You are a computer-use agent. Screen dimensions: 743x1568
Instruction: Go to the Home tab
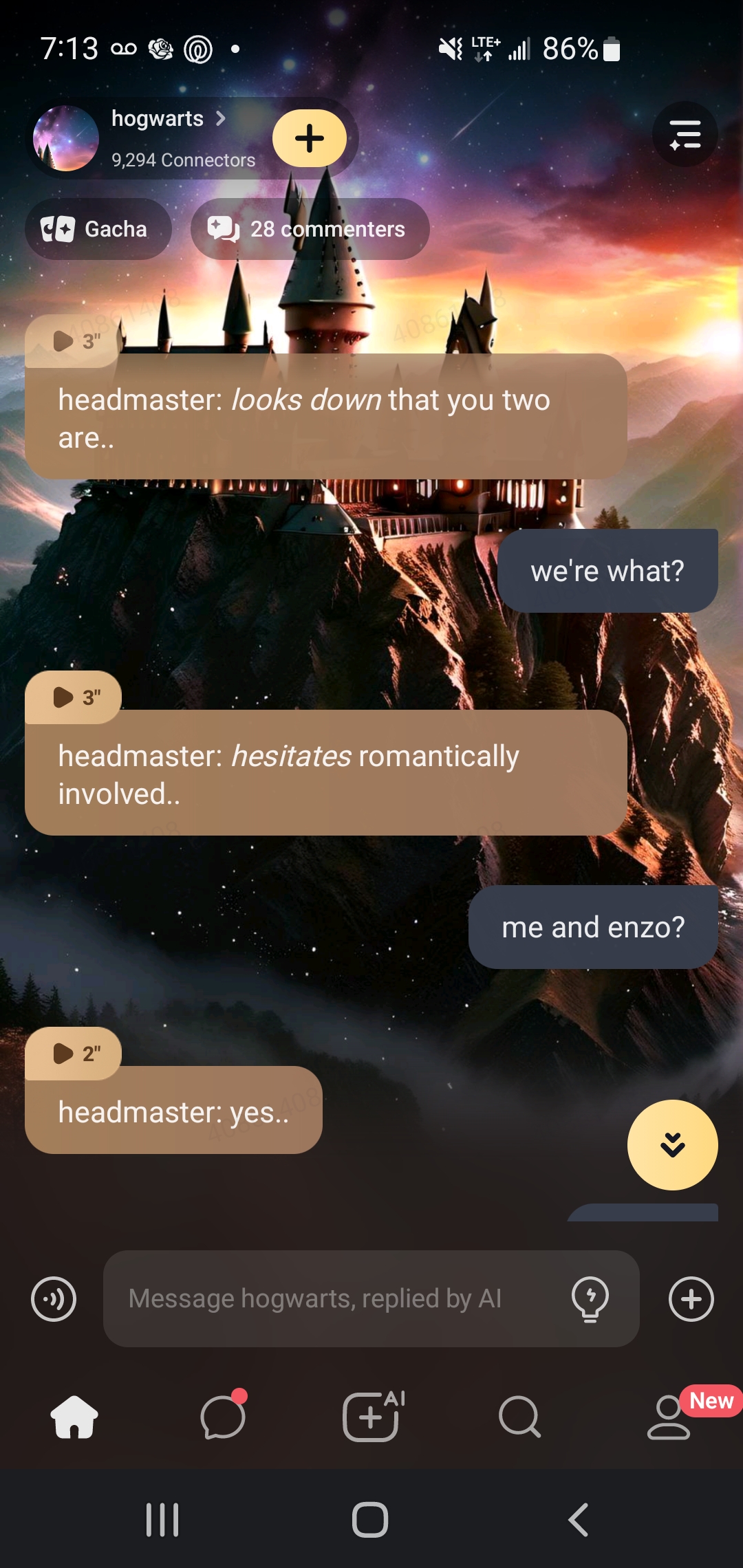click(74, 1417)
